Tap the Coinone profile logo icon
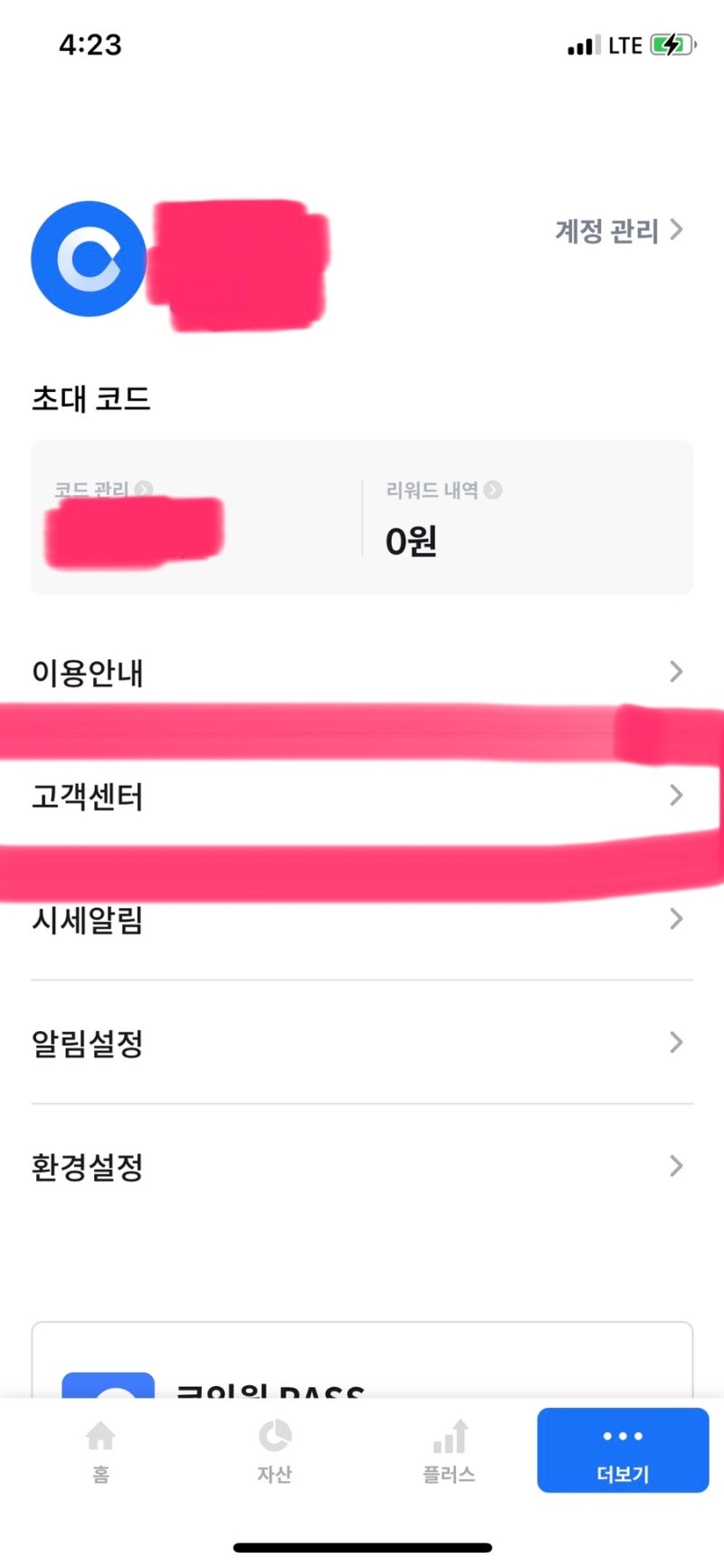Viewport: 724px width, 1568px height. click(x=87, y=258)
